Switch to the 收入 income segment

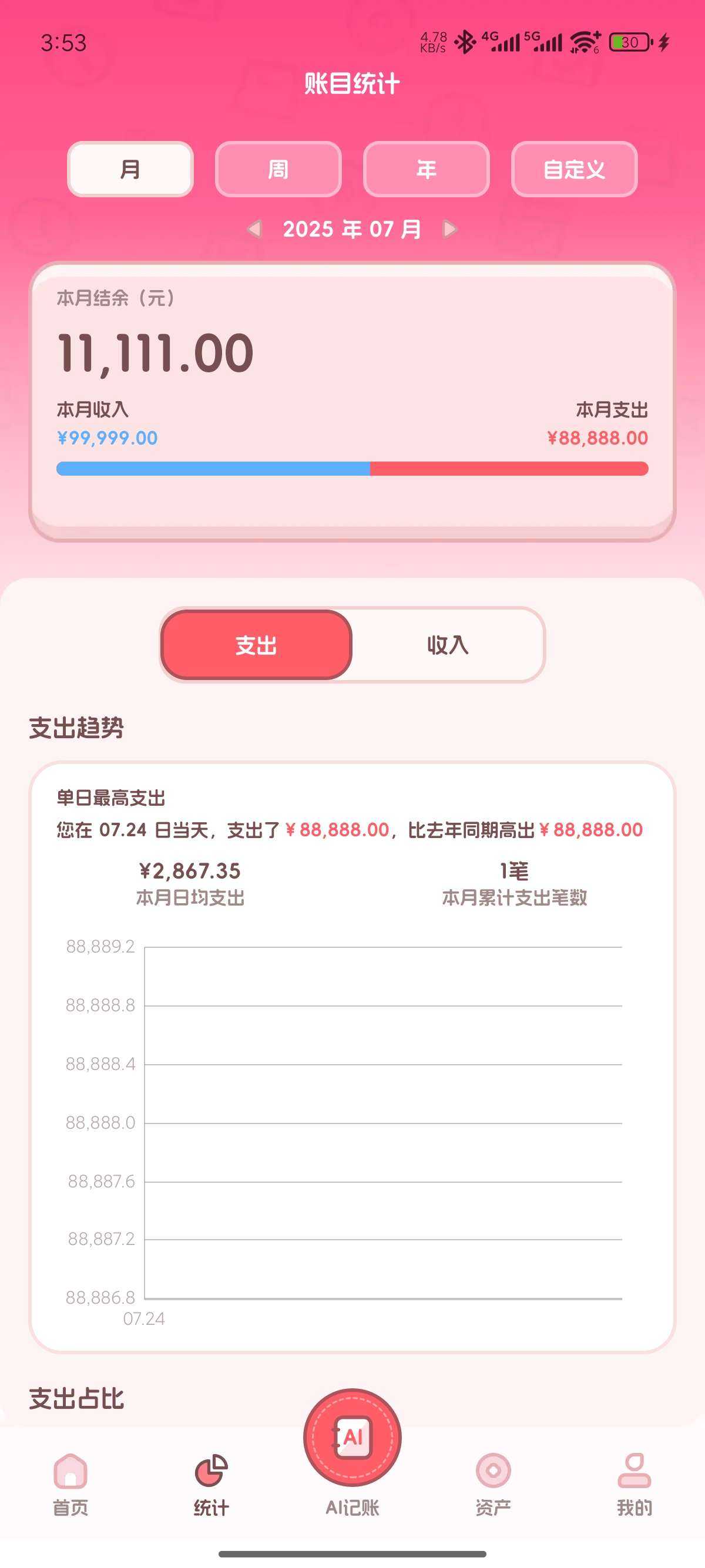click(x=448, y=645)
